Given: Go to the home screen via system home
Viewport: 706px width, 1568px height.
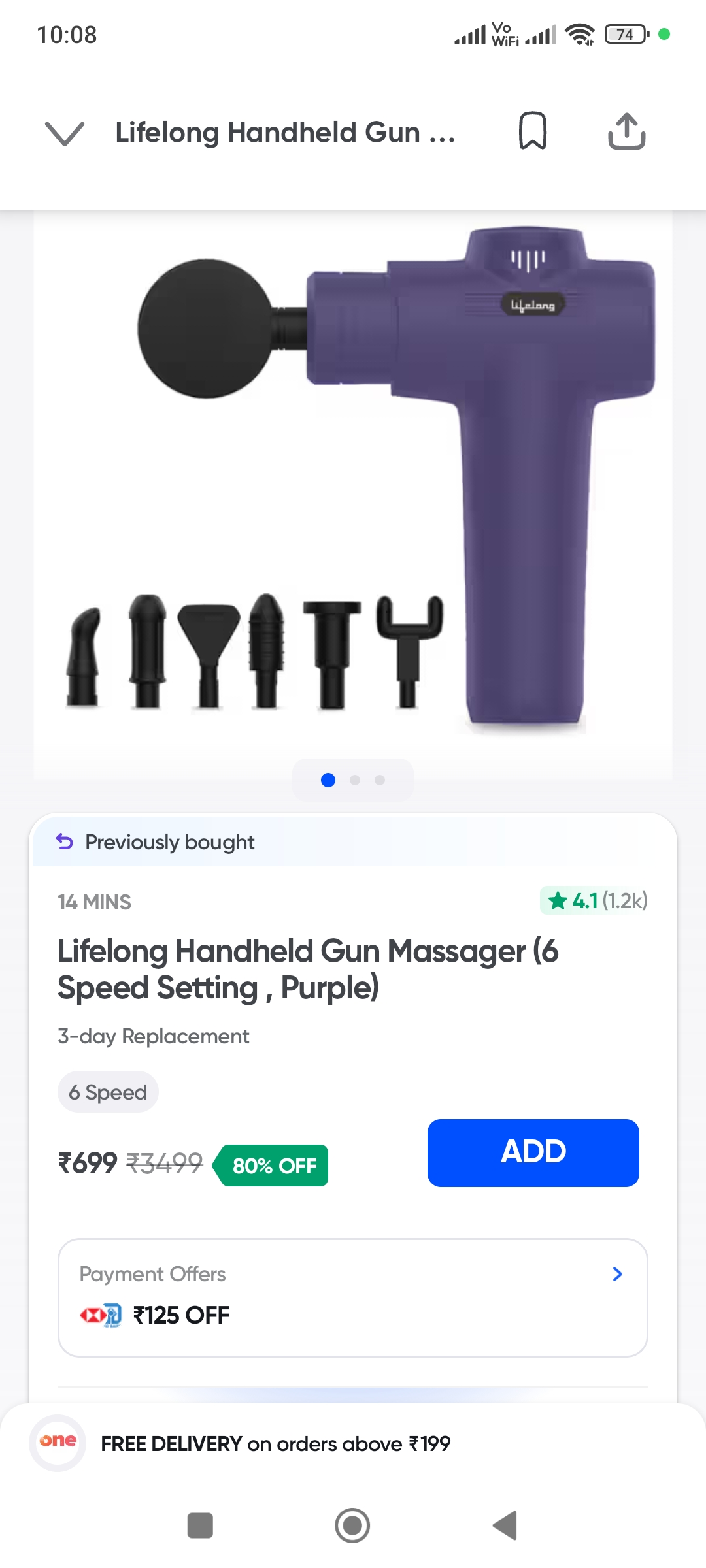Looking at the screenshot, I should point(352,1526).
